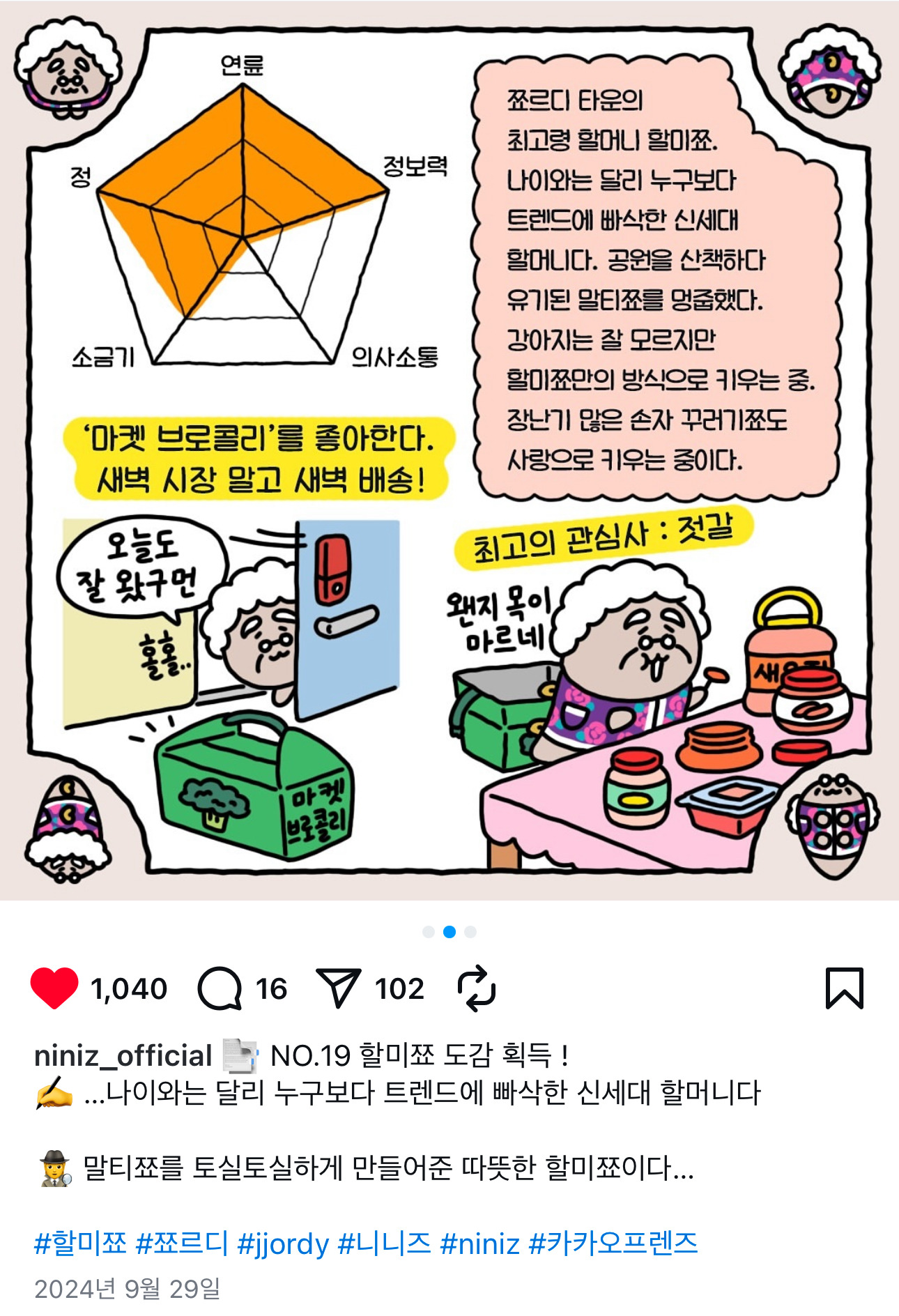The image size is (899, 1316).
Task: Open the #할미쬬 hashtag
Action: point(80,1243)
